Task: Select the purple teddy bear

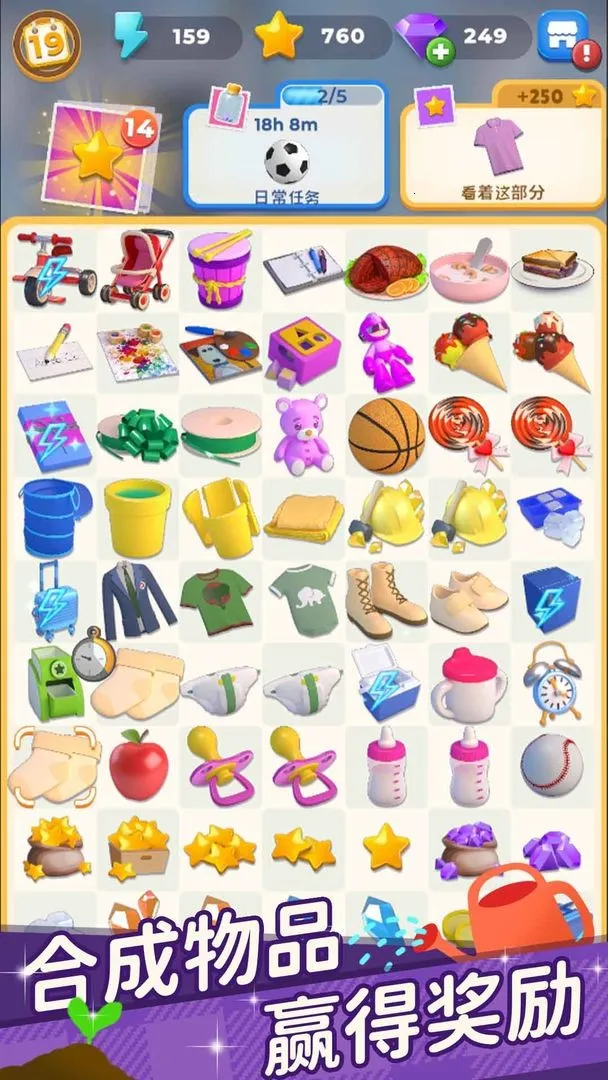Action: (301, 434)
